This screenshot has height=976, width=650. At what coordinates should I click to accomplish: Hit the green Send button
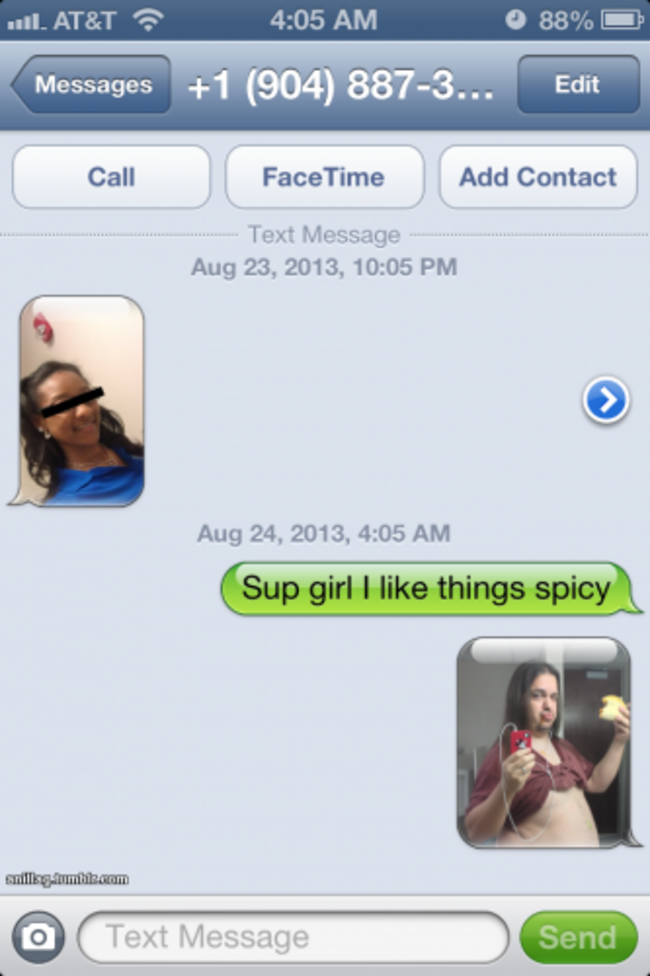(578, 937)
